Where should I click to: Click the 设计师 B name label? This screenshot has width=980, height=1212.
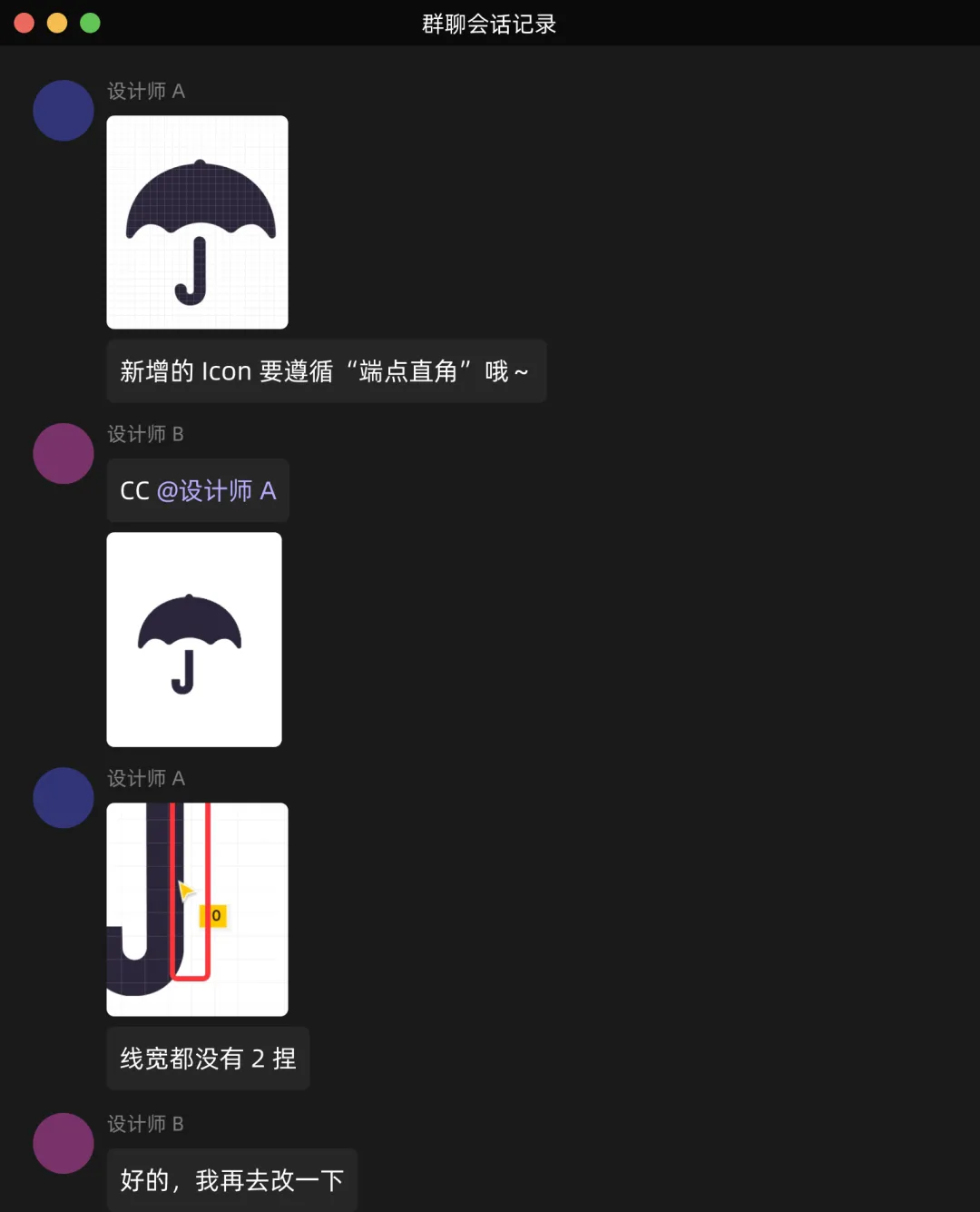tap(146, 434)
